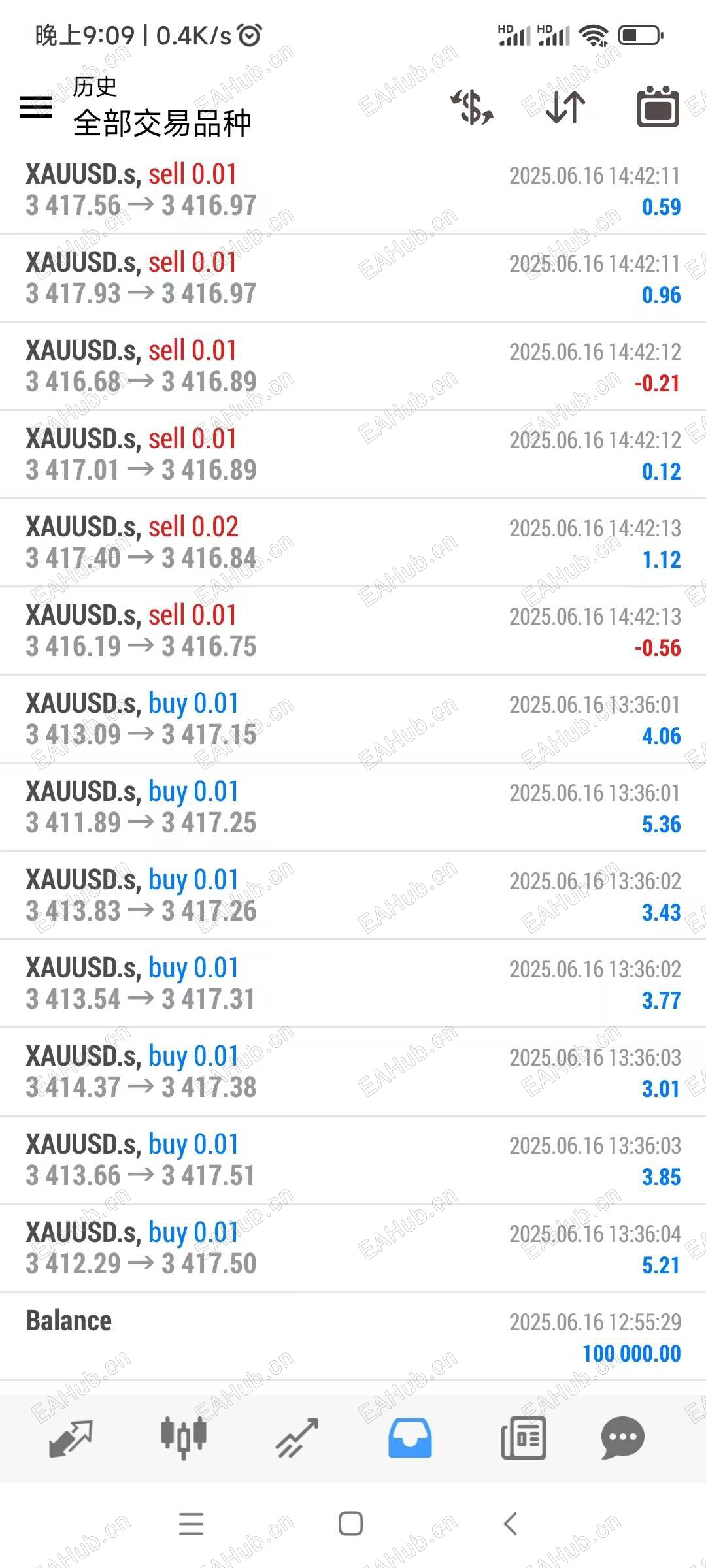This screenshot has width=706, height=1568.
Task: Switch to the Trade tab
Action: pos(297,1439)
